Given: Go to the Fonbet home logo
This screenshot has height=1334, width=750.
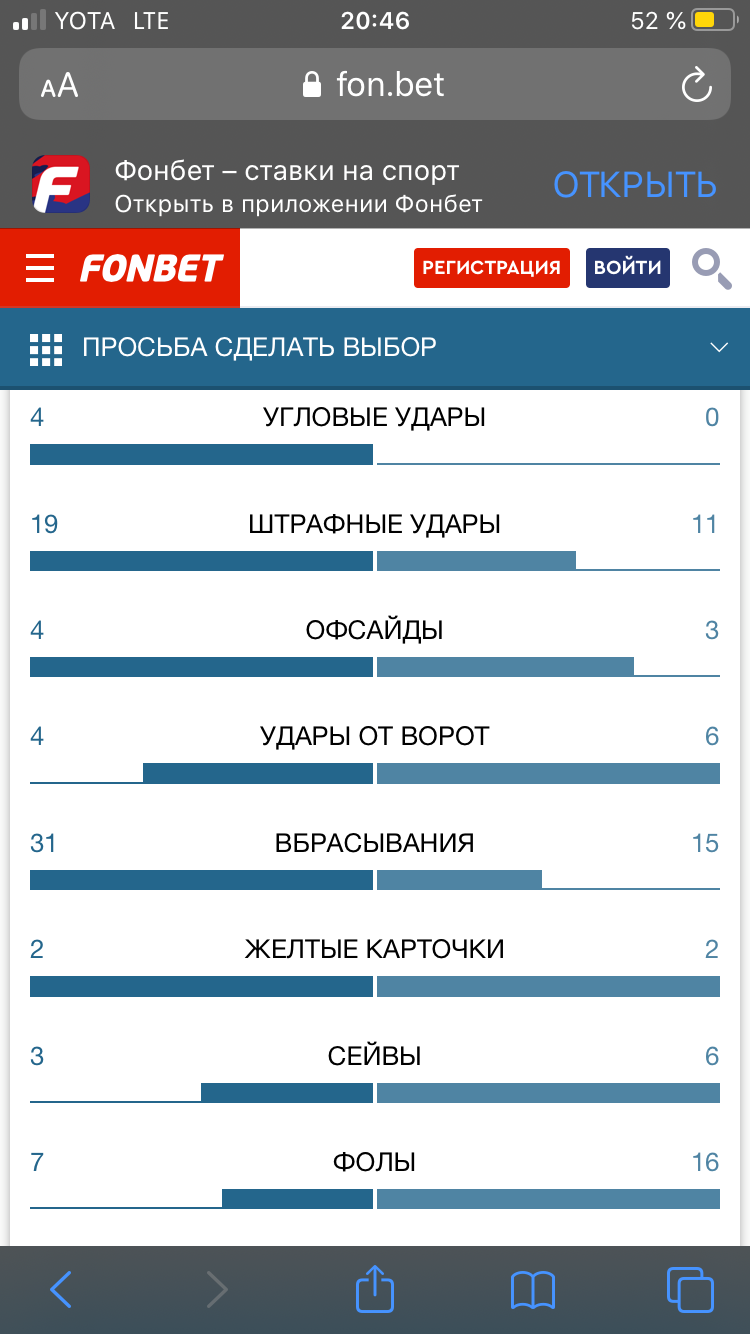Looking at the screenshot, I should click(151, 268).
